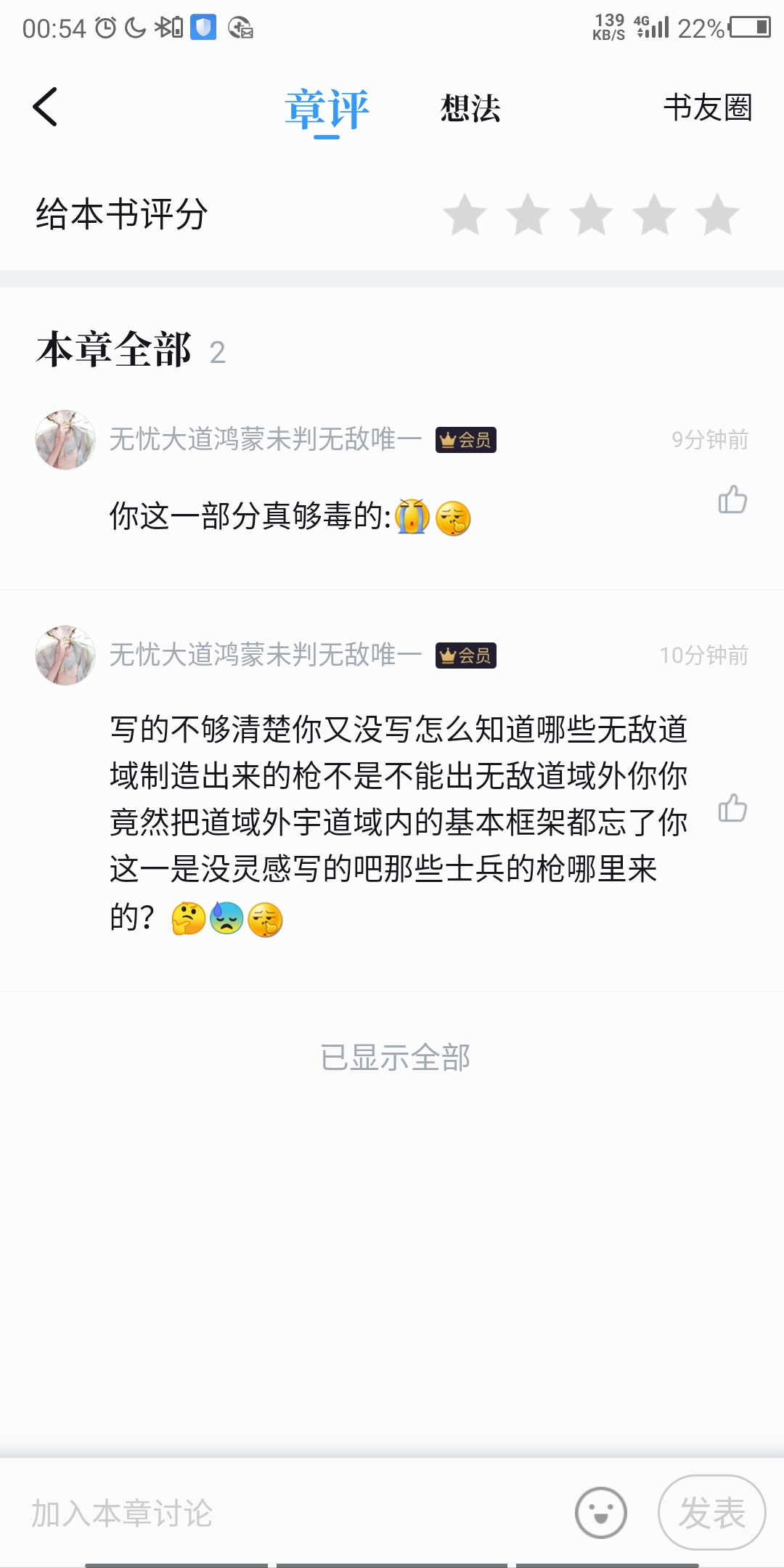
Task: Open avatar of the 10分钟前 commenter
Action: tap(65, 655)
